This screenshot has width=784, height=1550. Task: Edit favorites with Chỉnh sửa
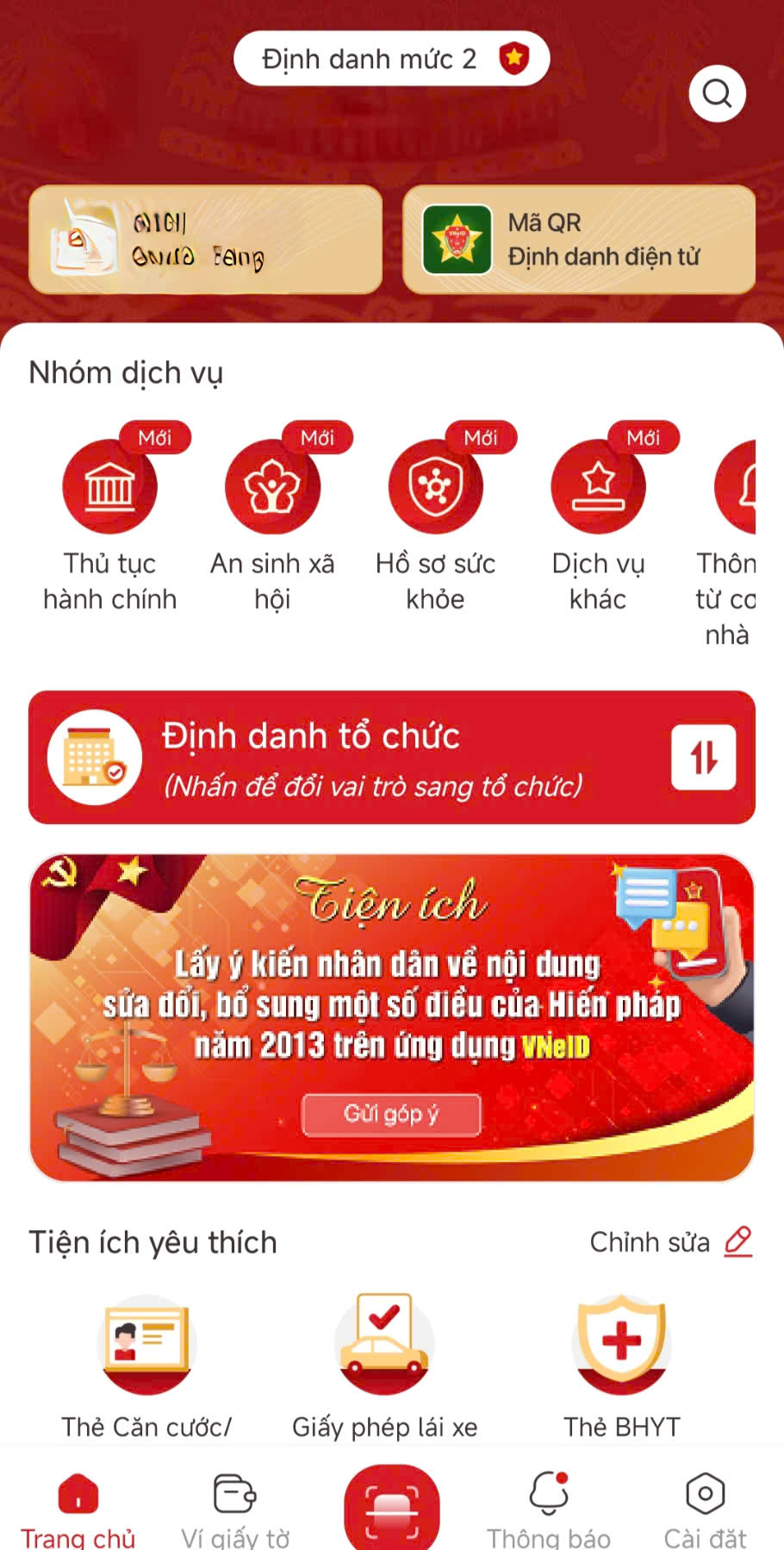pos(670,1241)
